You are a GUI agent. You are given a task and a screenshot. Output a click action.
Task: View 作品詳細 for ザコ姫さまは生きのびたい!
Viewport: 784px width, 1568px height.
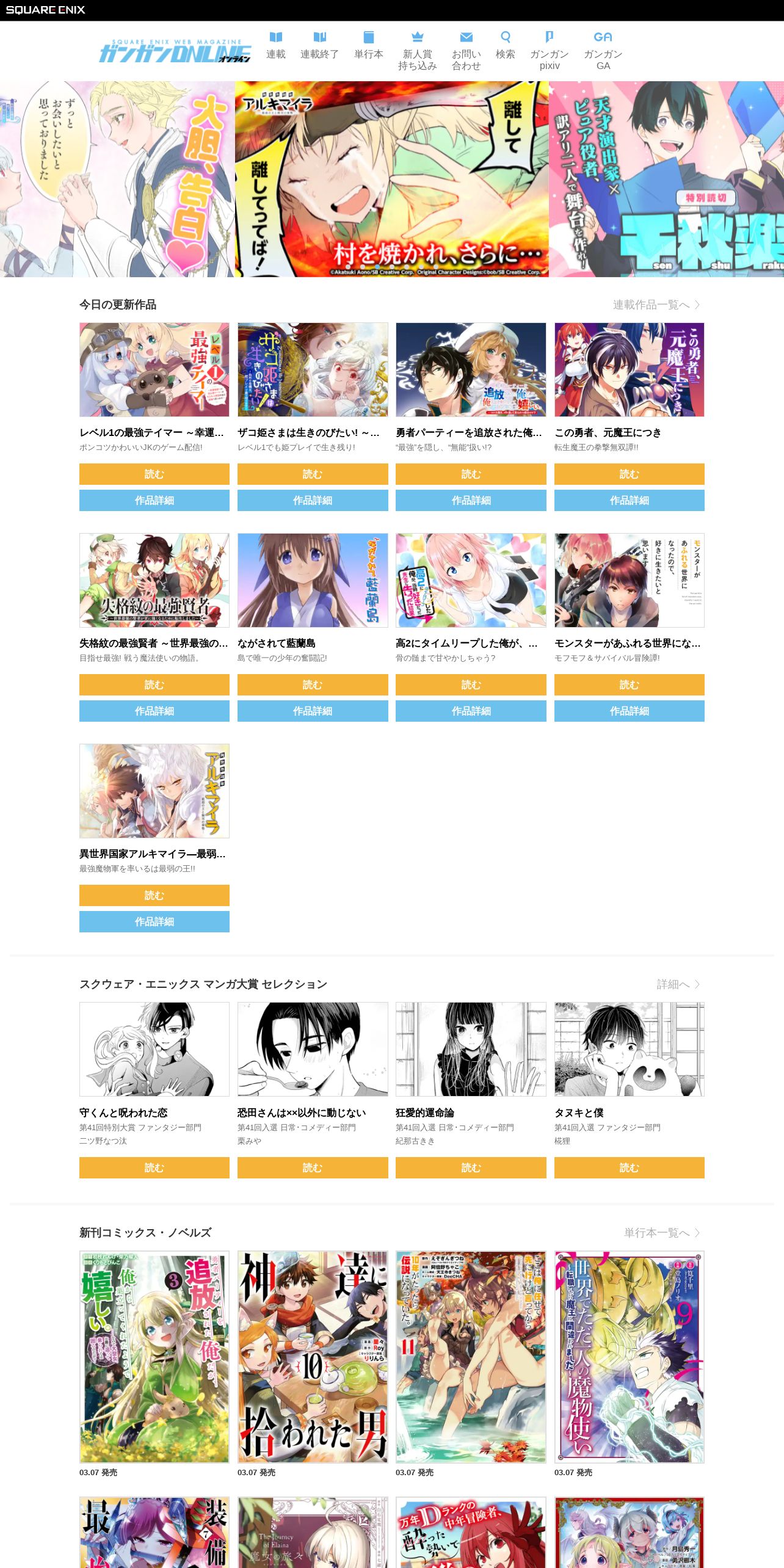313,500
